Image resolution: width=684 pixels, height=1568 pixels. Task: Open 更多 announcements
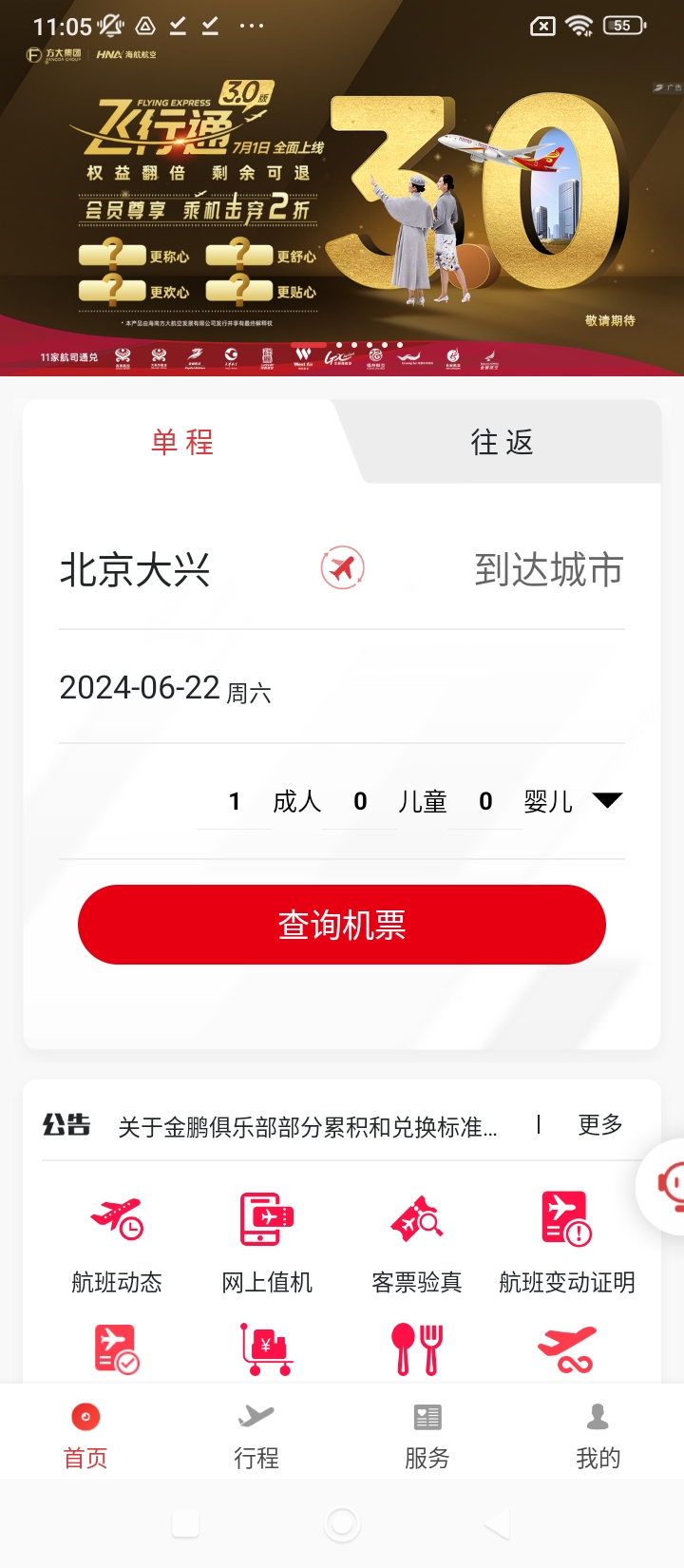pos(599,1125)
